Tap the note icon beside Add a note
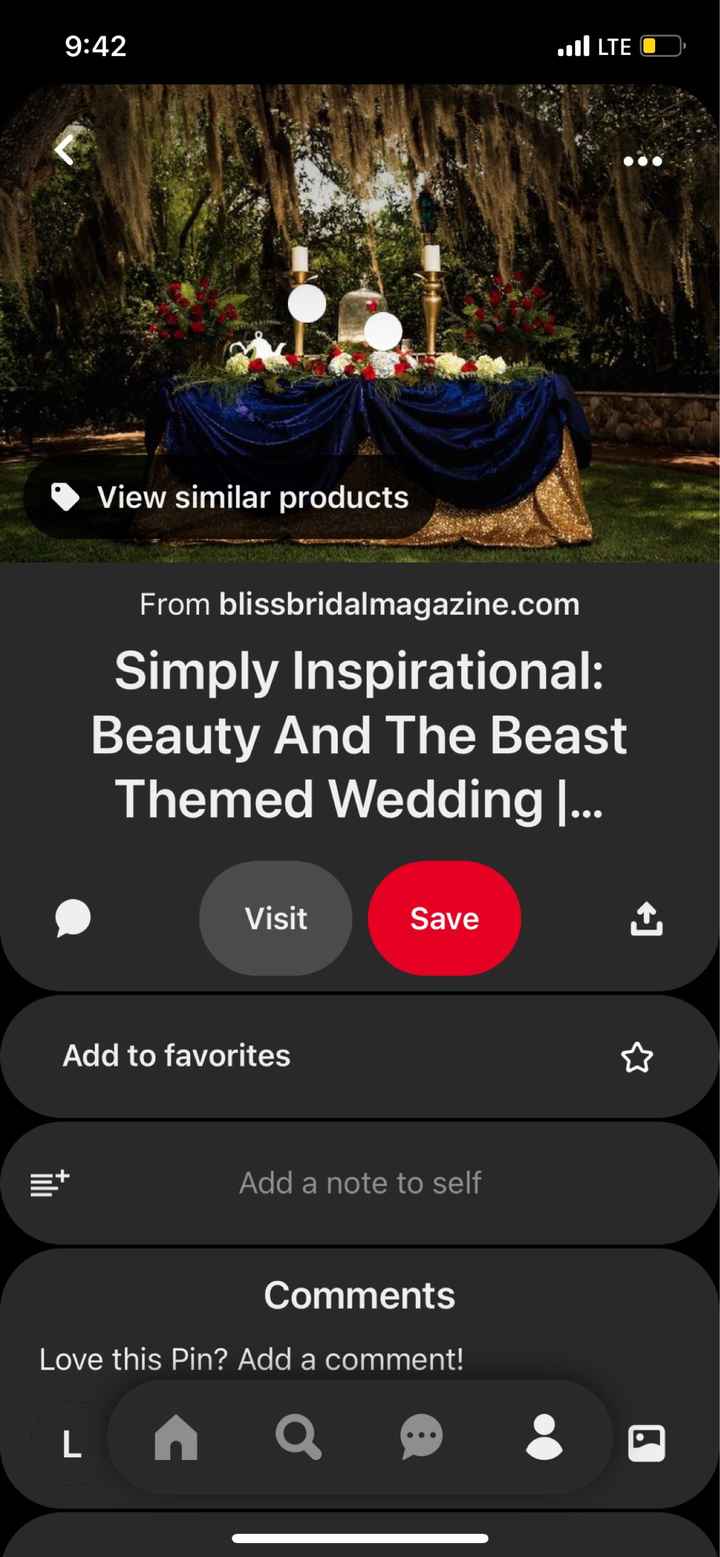The image size is (720, 1557). click(49, 1183)
